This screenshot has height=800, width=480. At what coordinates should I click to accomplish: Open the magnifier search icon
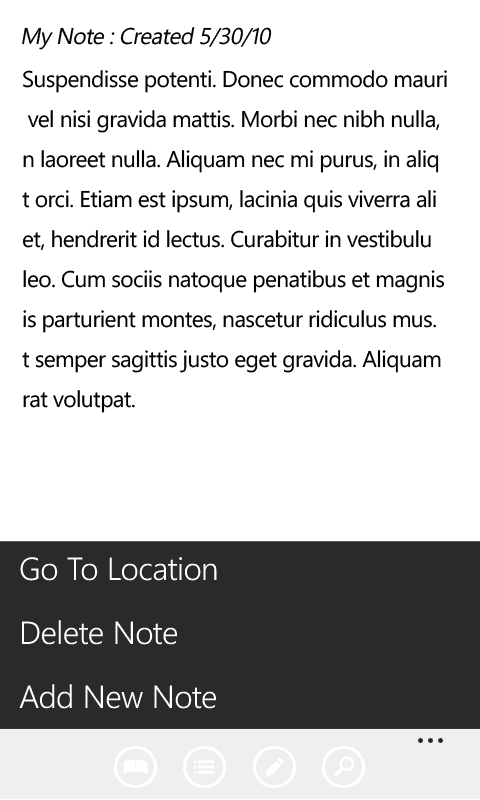(x=344, y=767)
